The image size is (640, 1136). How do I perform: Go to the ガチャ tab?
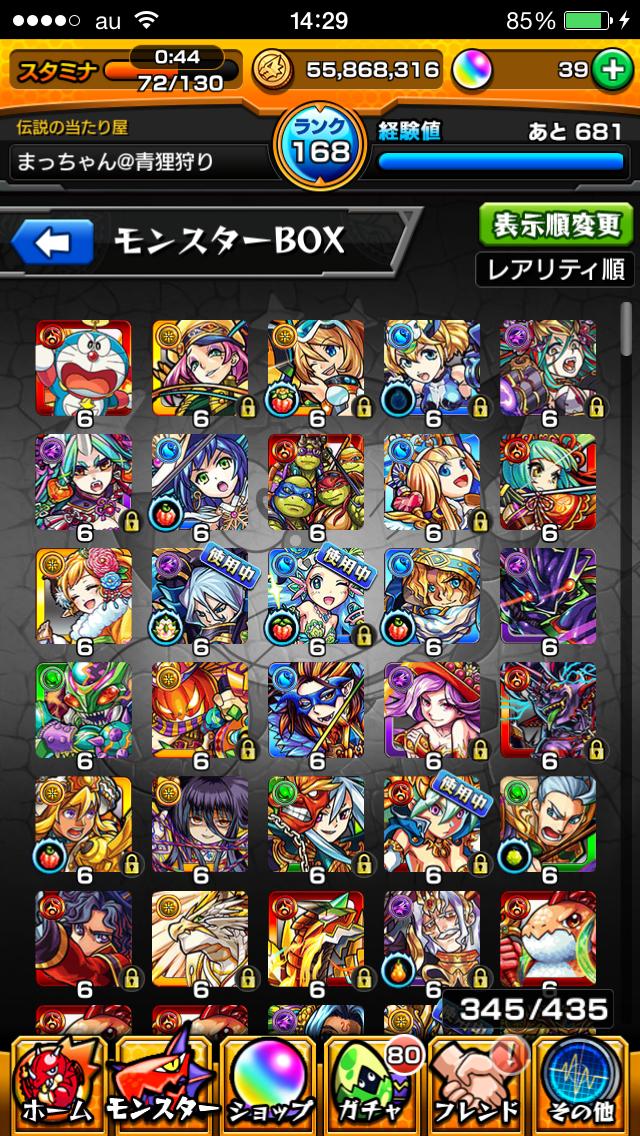pos(374,1088)
